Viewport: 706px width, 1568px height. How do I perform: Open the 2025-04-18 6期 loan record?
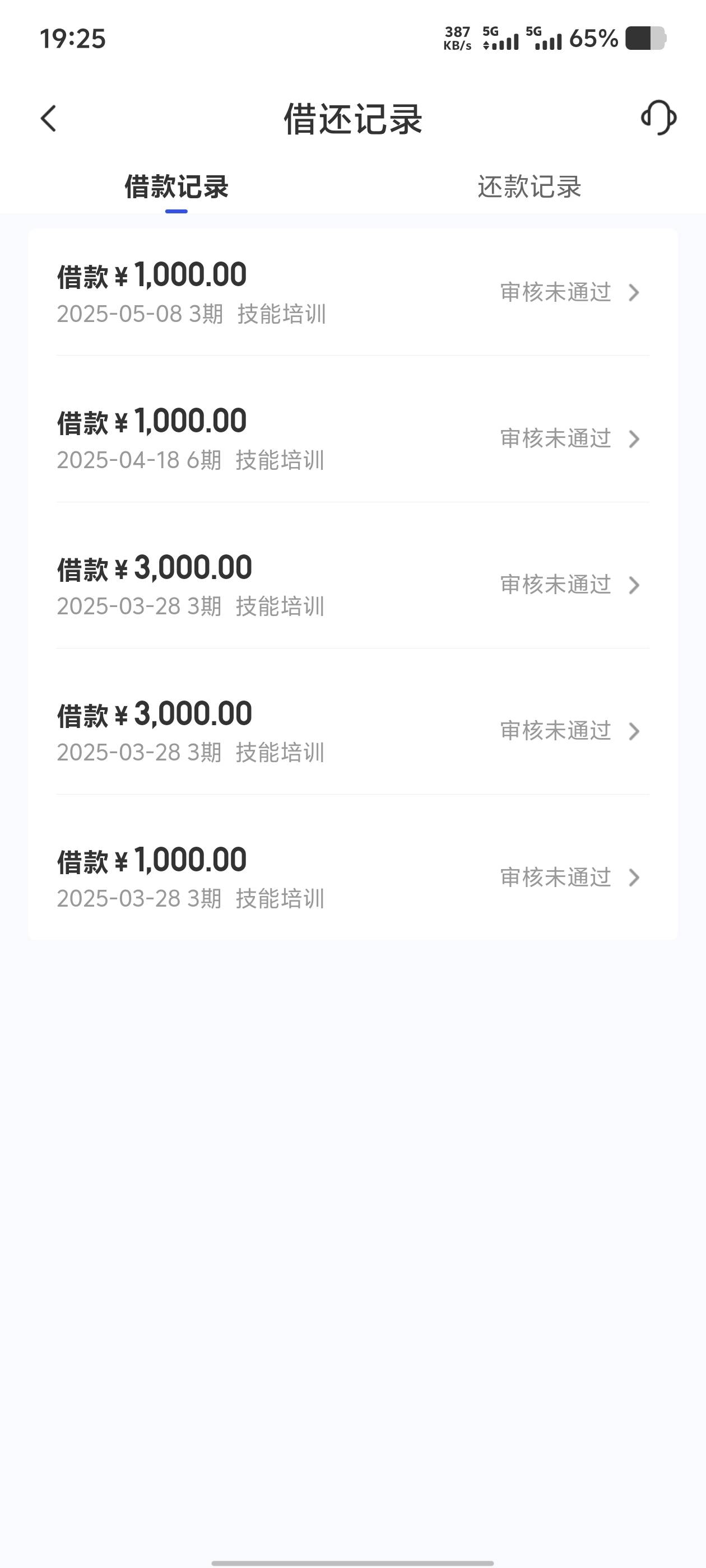tap(354, 438)
